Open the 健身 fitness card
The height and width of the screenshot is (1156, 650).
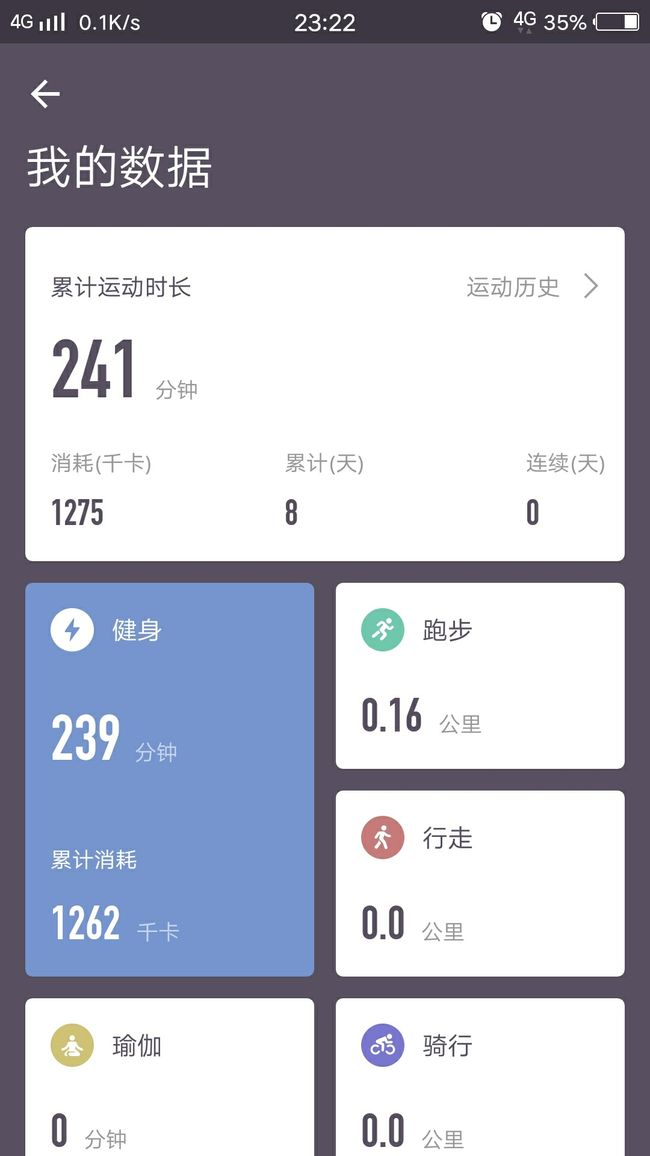(x=170, y=779)
